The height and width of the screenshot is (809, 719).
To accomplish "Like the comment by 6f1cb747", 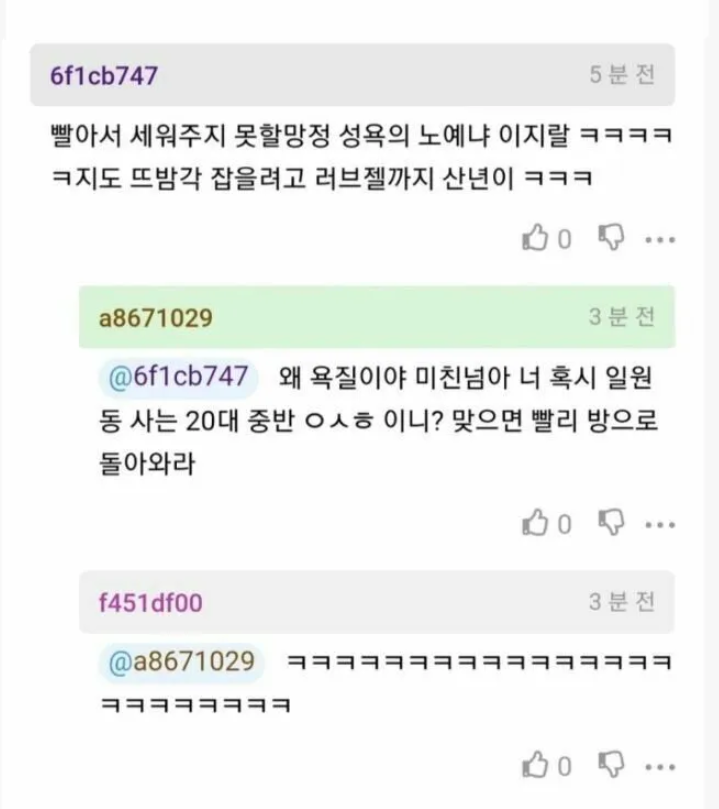I will click(x=537, y=238).
